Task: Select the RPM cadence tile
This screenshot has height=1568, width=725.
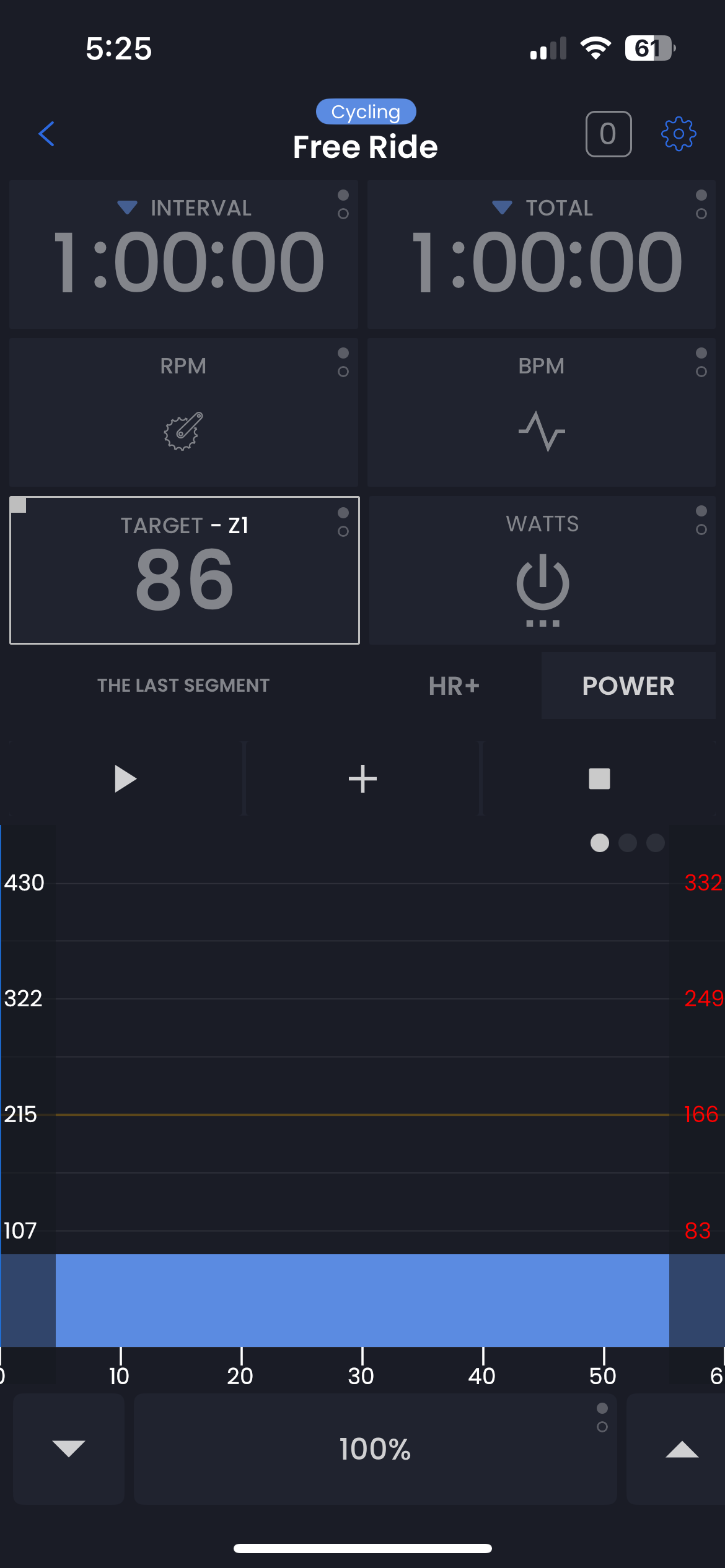Action: click(183, 412)
